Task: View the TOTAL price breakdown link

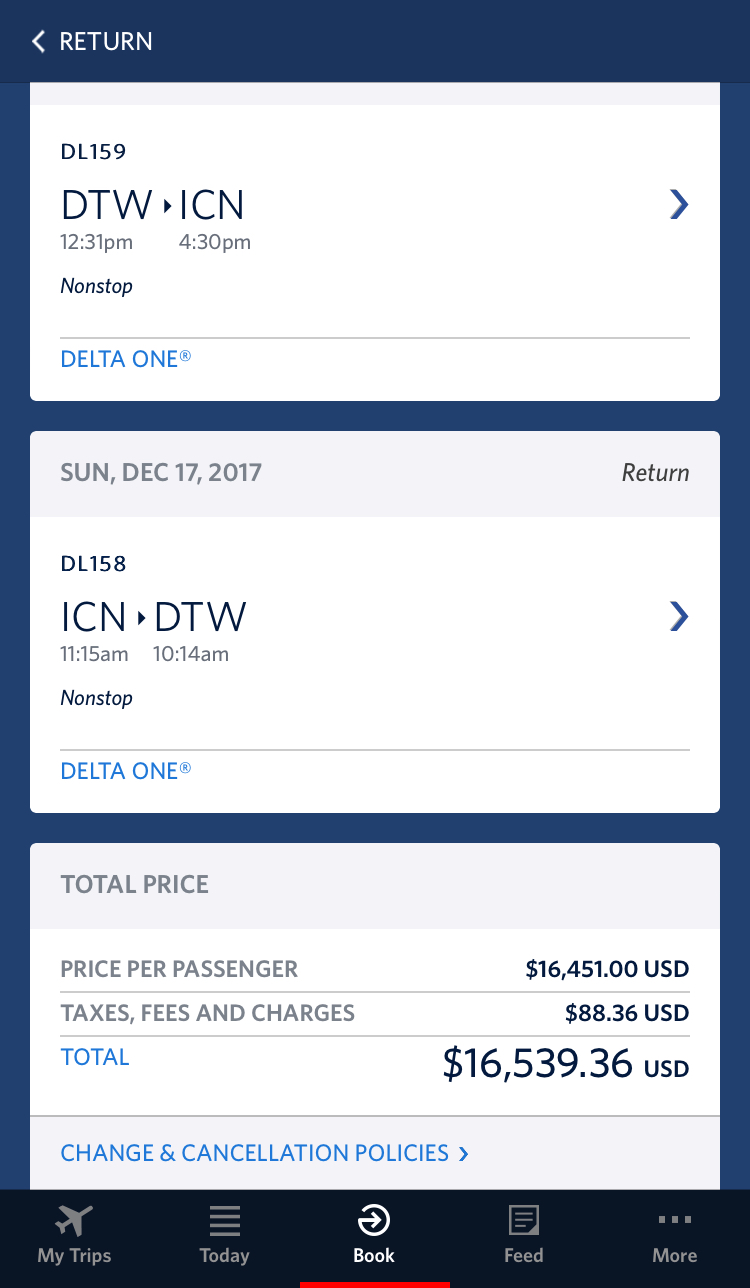Action: tap(95, 1057)
